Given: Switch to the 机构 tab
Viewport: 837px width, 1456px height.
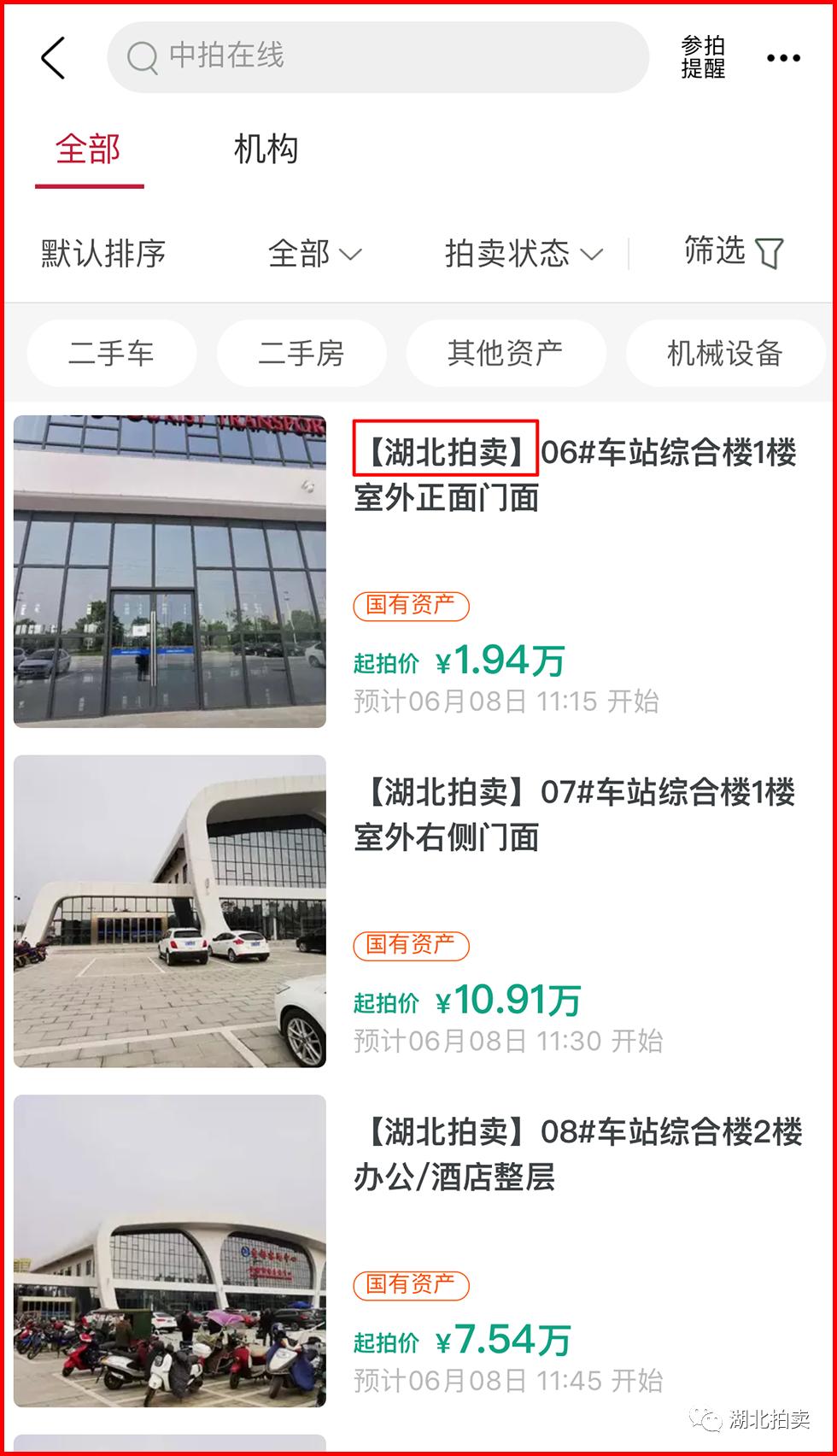Looking at the screenshot, I should [x=266, y=149].
